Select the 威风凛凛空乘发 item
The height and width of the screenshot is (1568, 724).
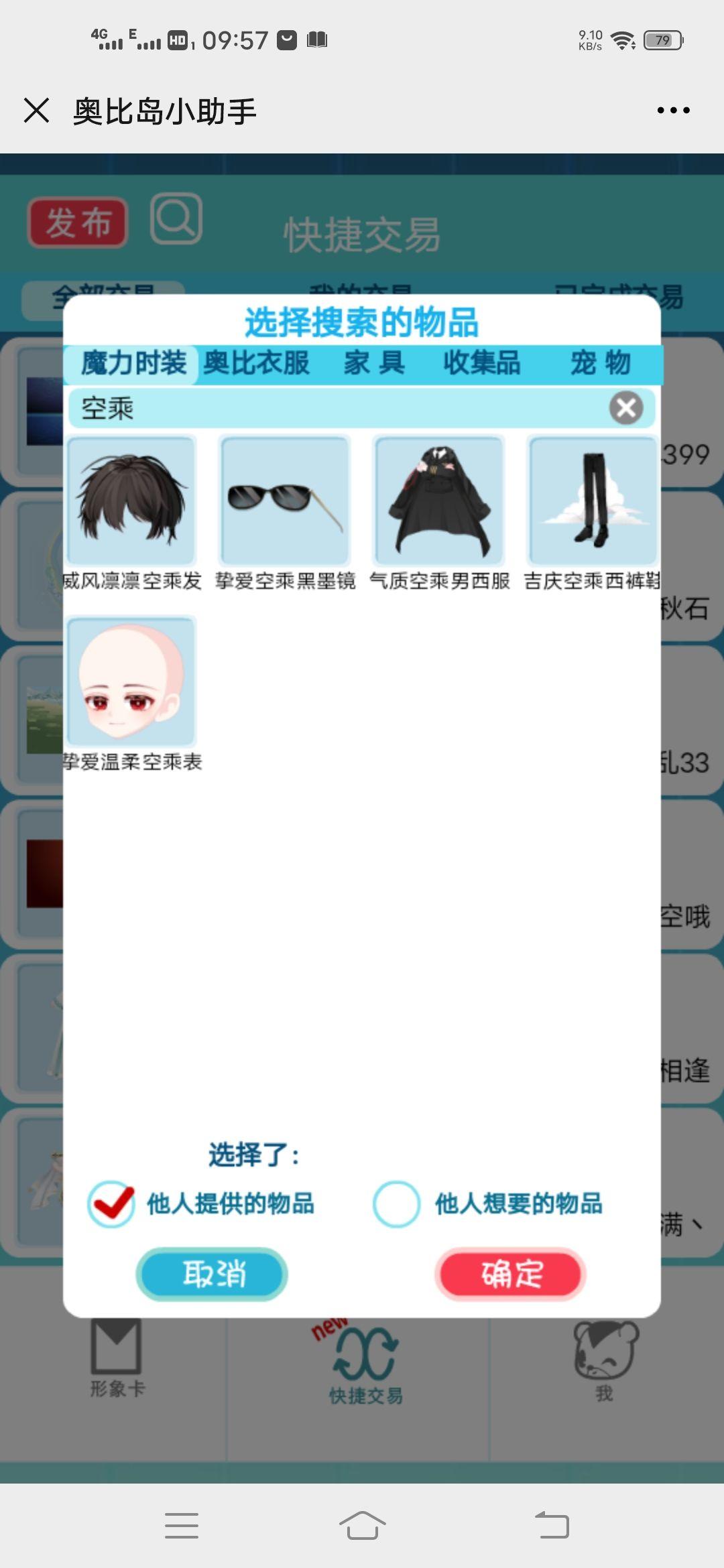[x=131, y=501]
